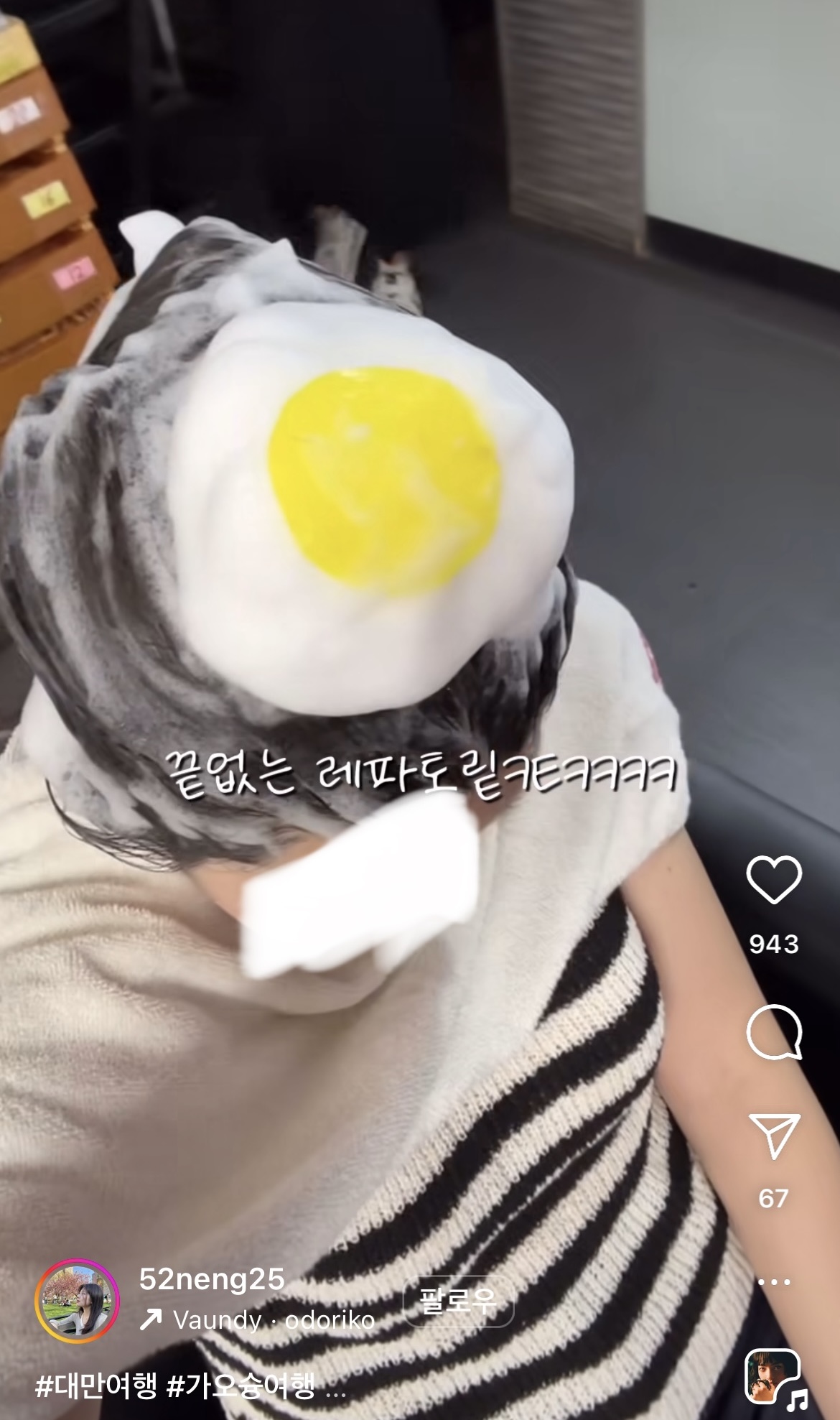Viewport: 840px width, 1420px height.
Task: Open the three-dot overflow menu
Action: 774,1282
